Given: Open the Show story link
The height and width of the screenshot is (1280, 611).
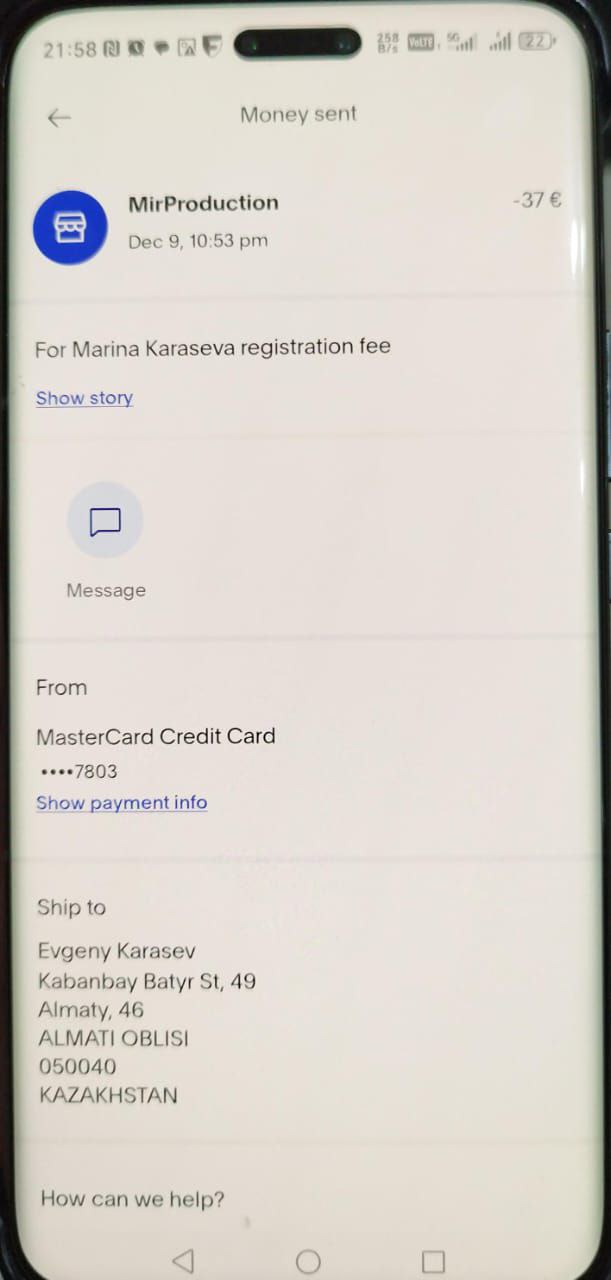Looking at the screenshot, I should [84, 398].
